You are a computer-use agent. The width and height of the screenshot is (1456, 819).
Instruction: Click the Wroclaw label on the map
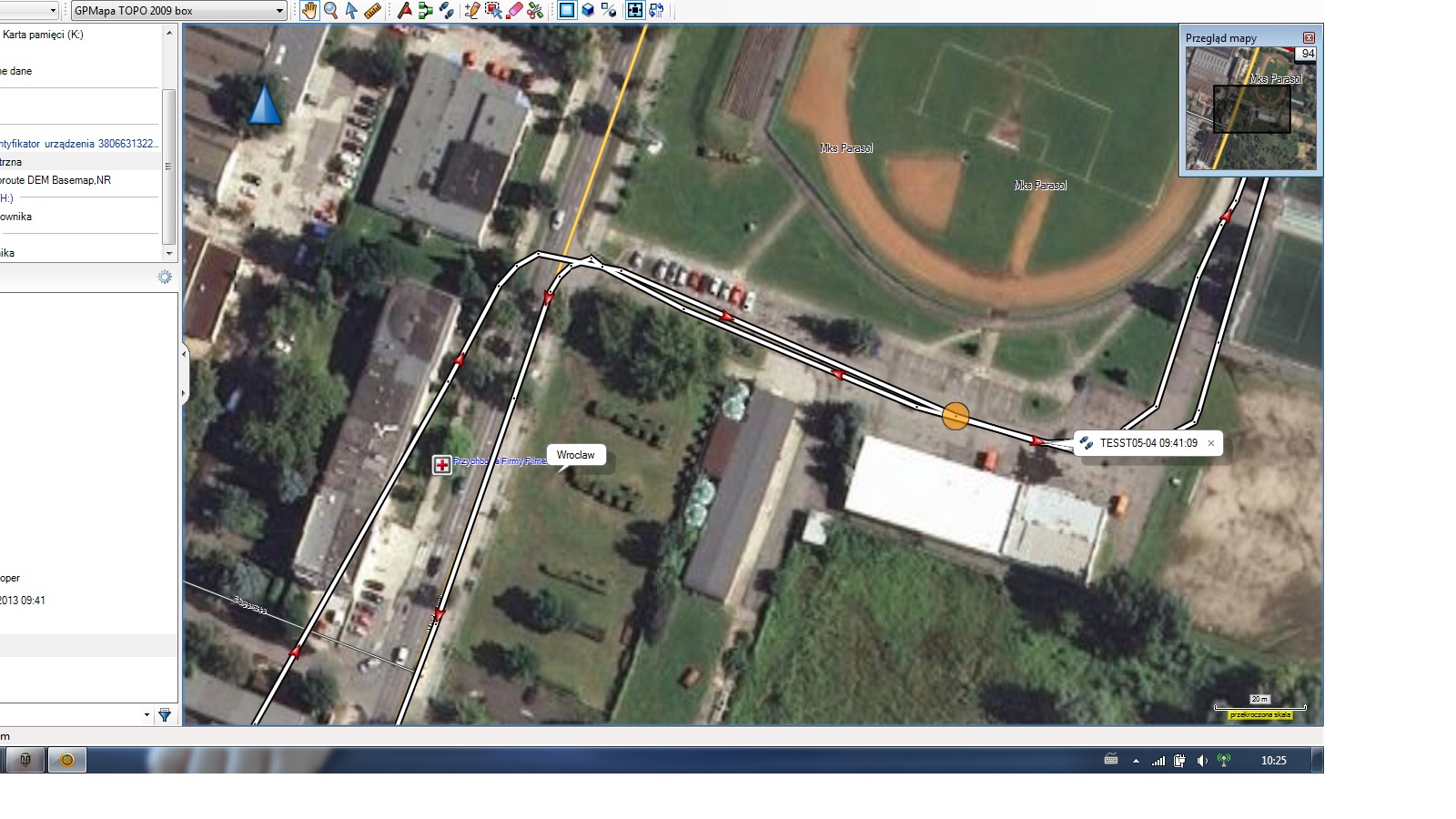575,455
